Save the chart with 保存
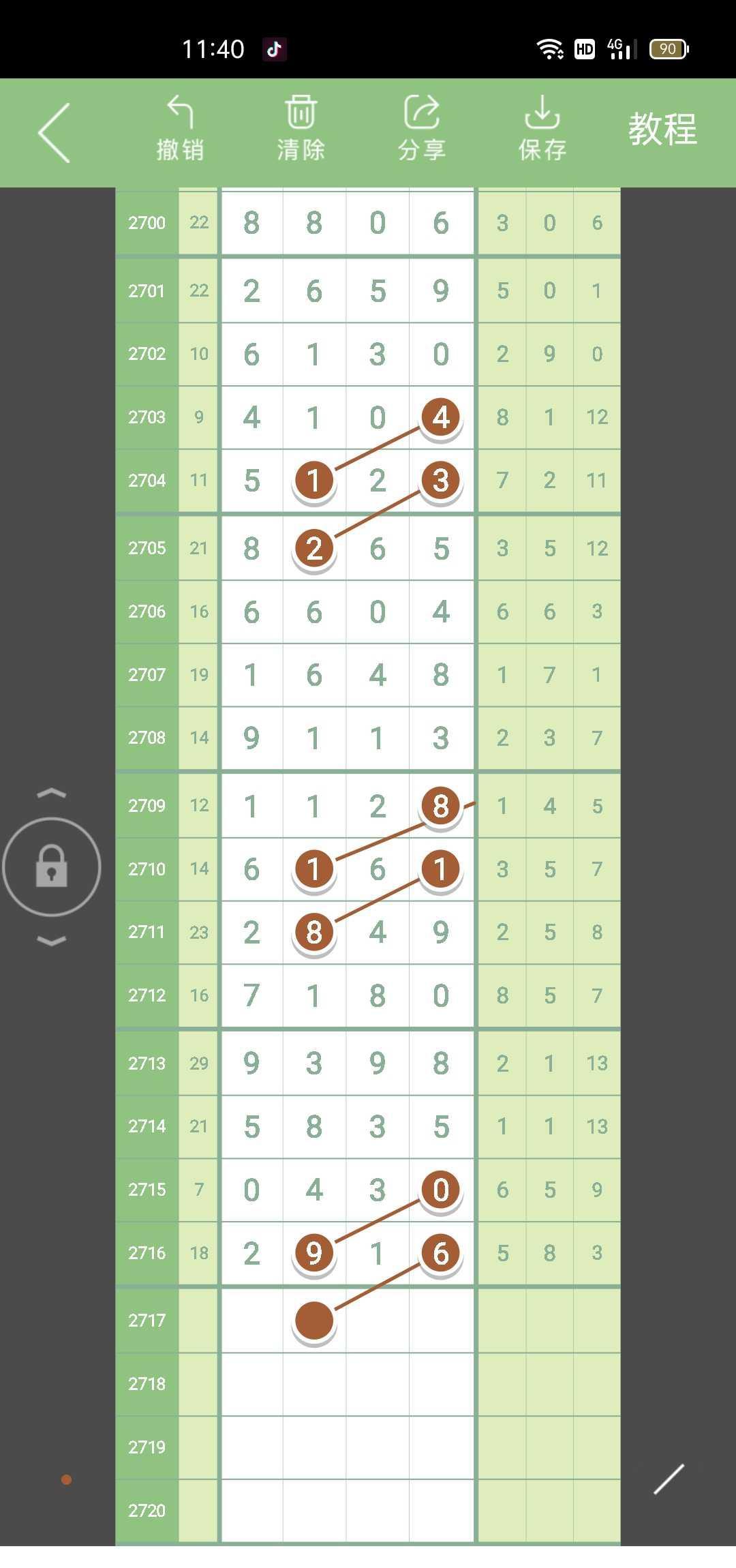736x1568 pixels. click(x=542, y=128)
